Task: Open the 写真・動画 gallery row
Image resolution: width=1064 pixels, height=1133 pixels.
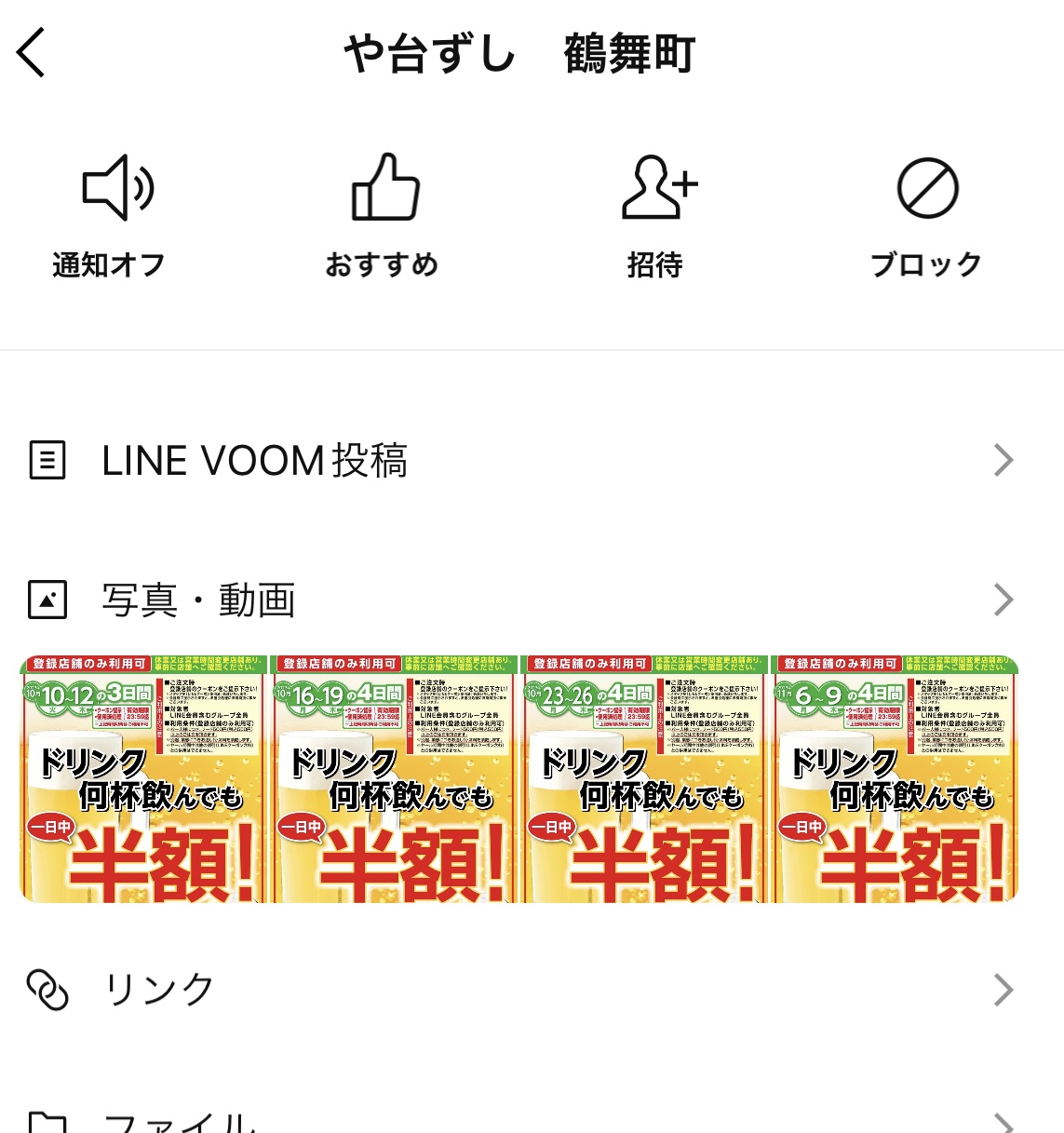Action: tap(521, 600)
